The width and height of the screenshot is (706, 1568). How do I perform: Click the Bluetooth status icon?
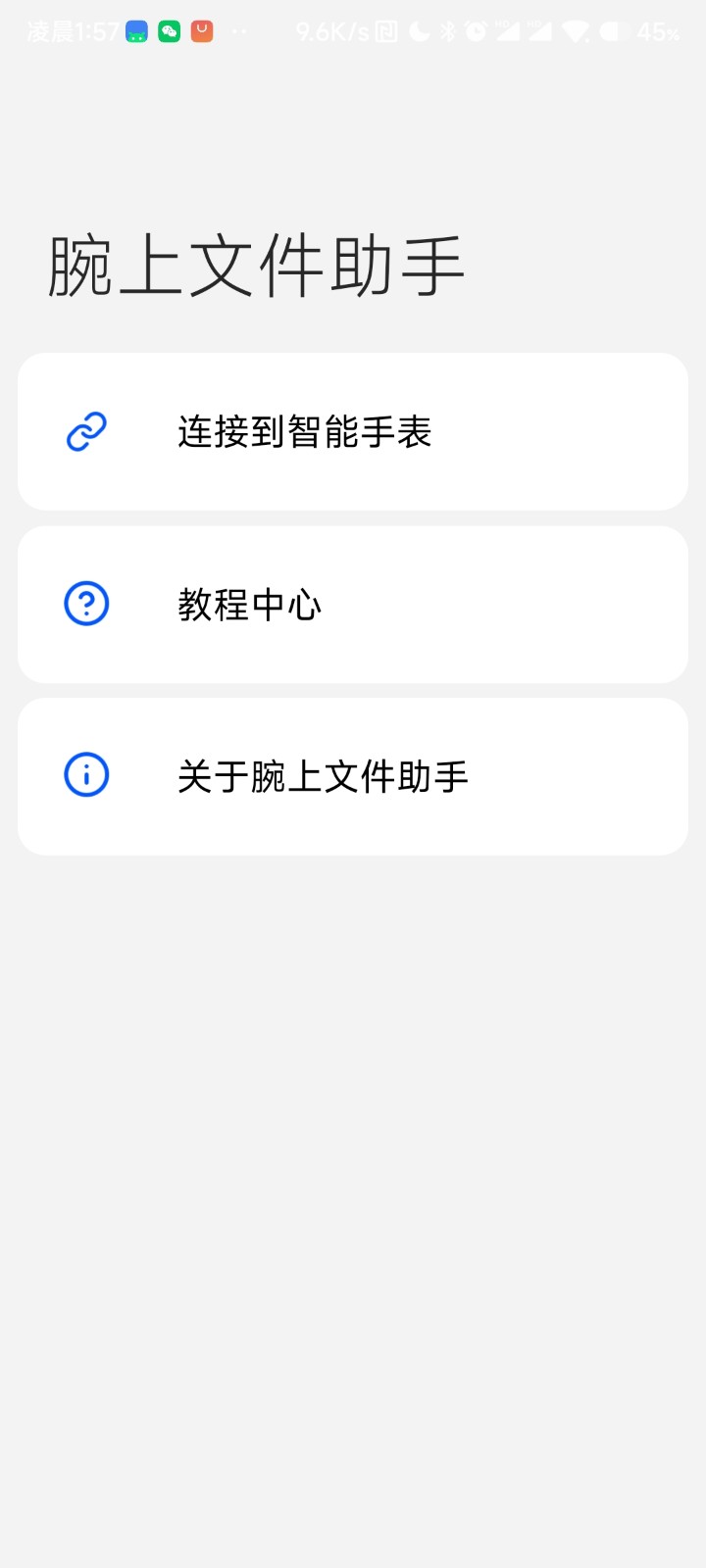[446, 31]
